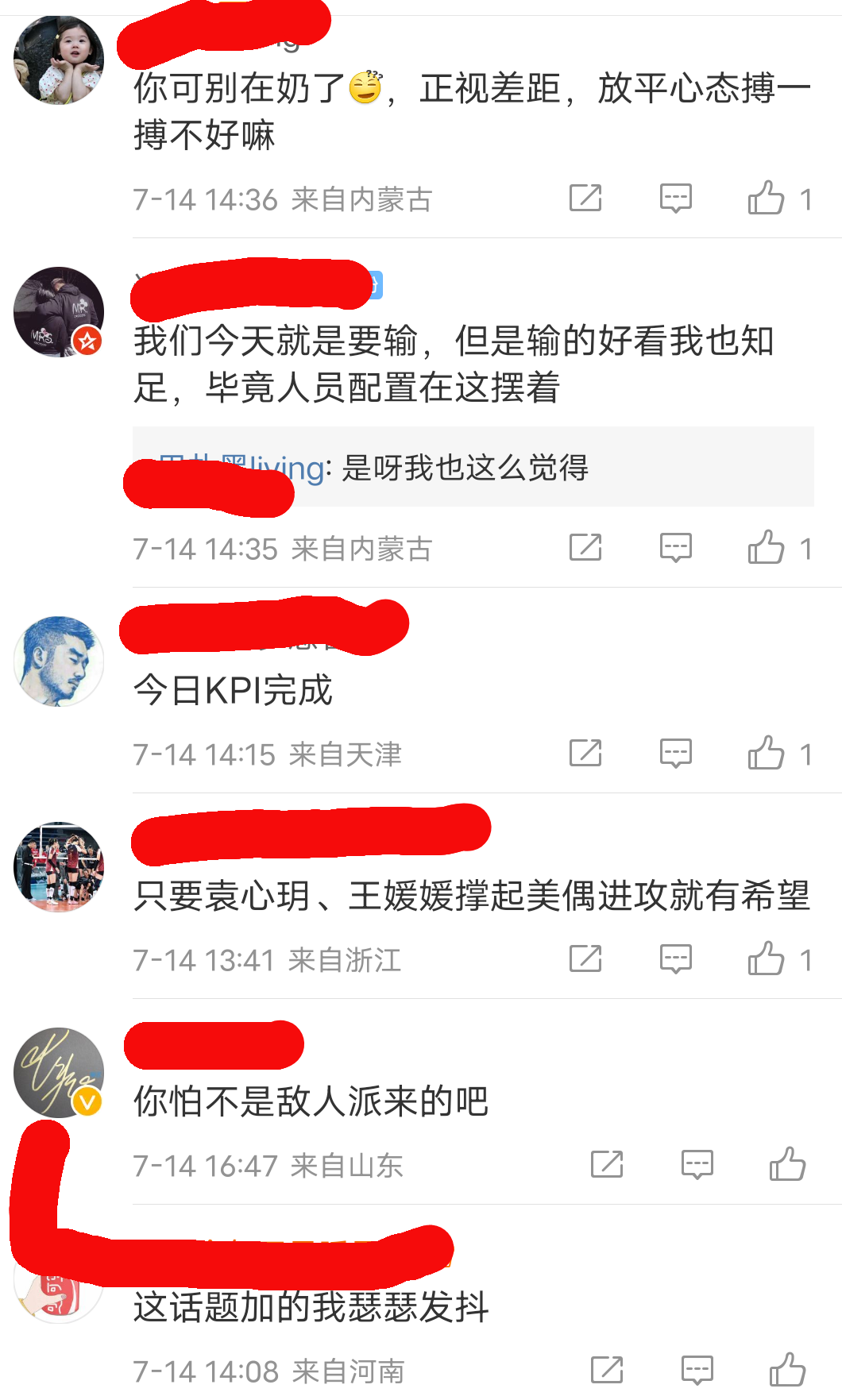Like the comment posted at 7-14 14:35
This screenshot has height=1400, width=842.
[767, 548]
